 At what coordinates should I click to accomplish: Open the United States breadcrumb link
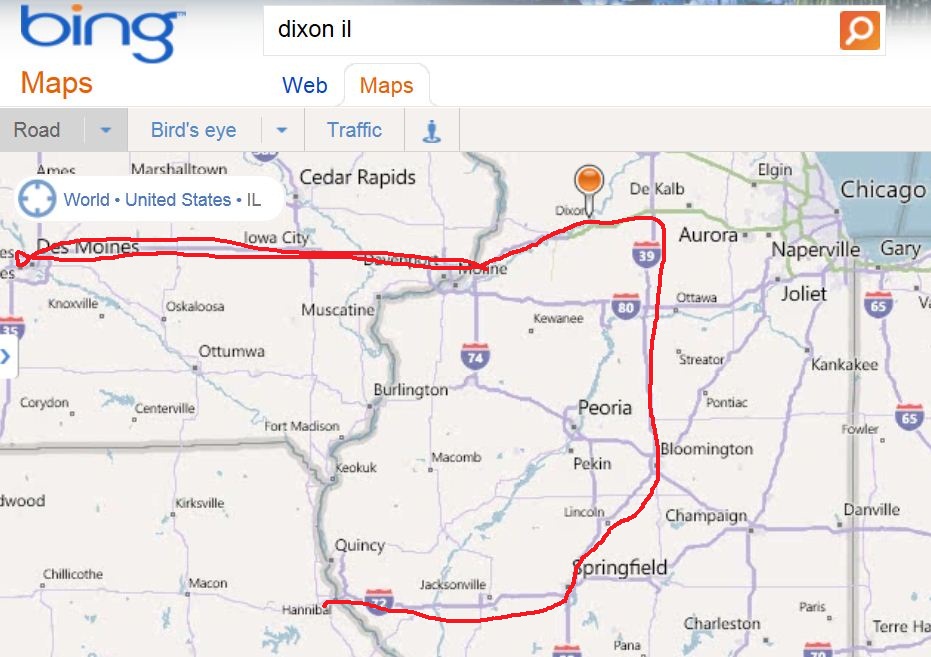click(x=177, y=199)
